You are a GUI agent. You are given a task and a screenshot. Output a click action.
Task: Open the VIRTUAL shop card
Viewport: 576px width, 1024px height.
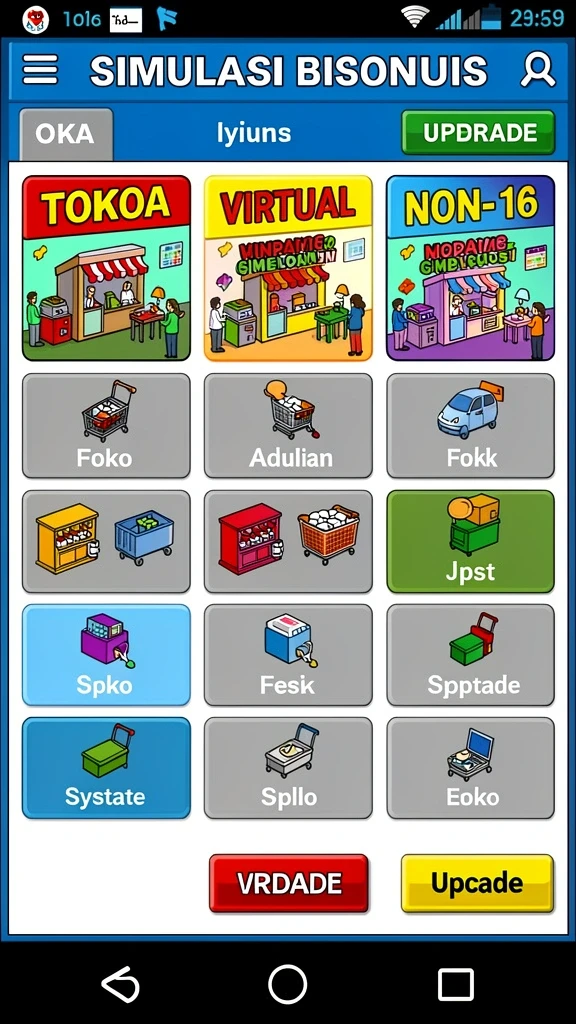288,268
